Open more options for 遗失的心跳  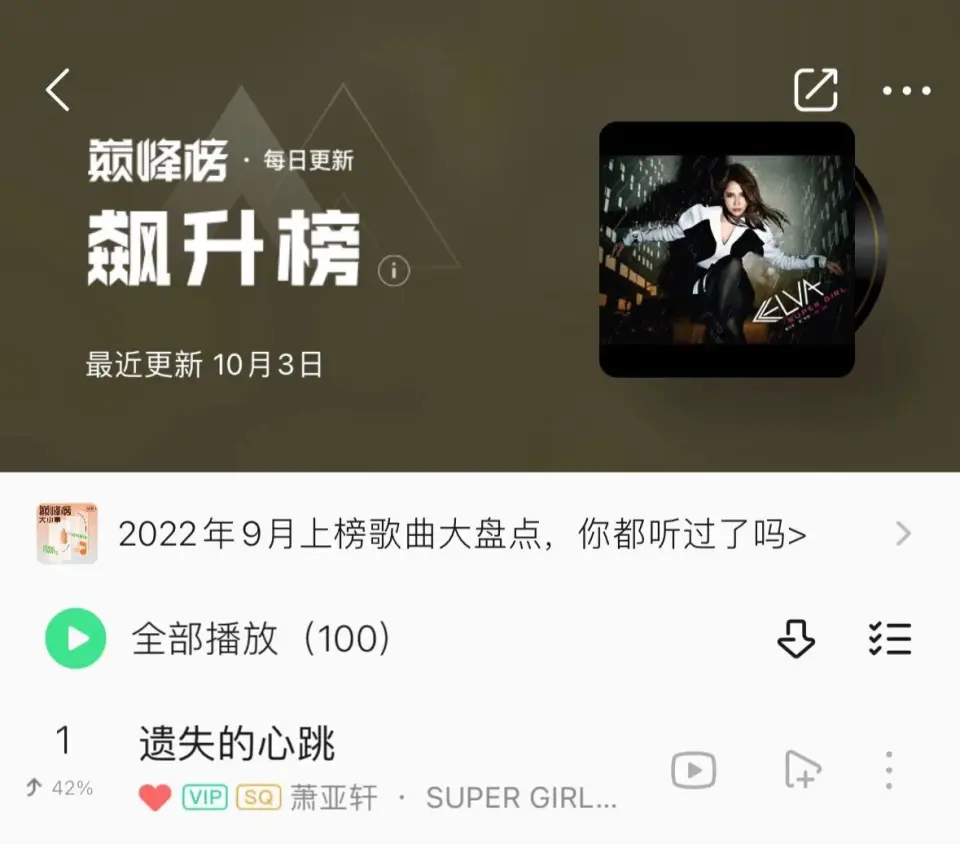(889, 771)
